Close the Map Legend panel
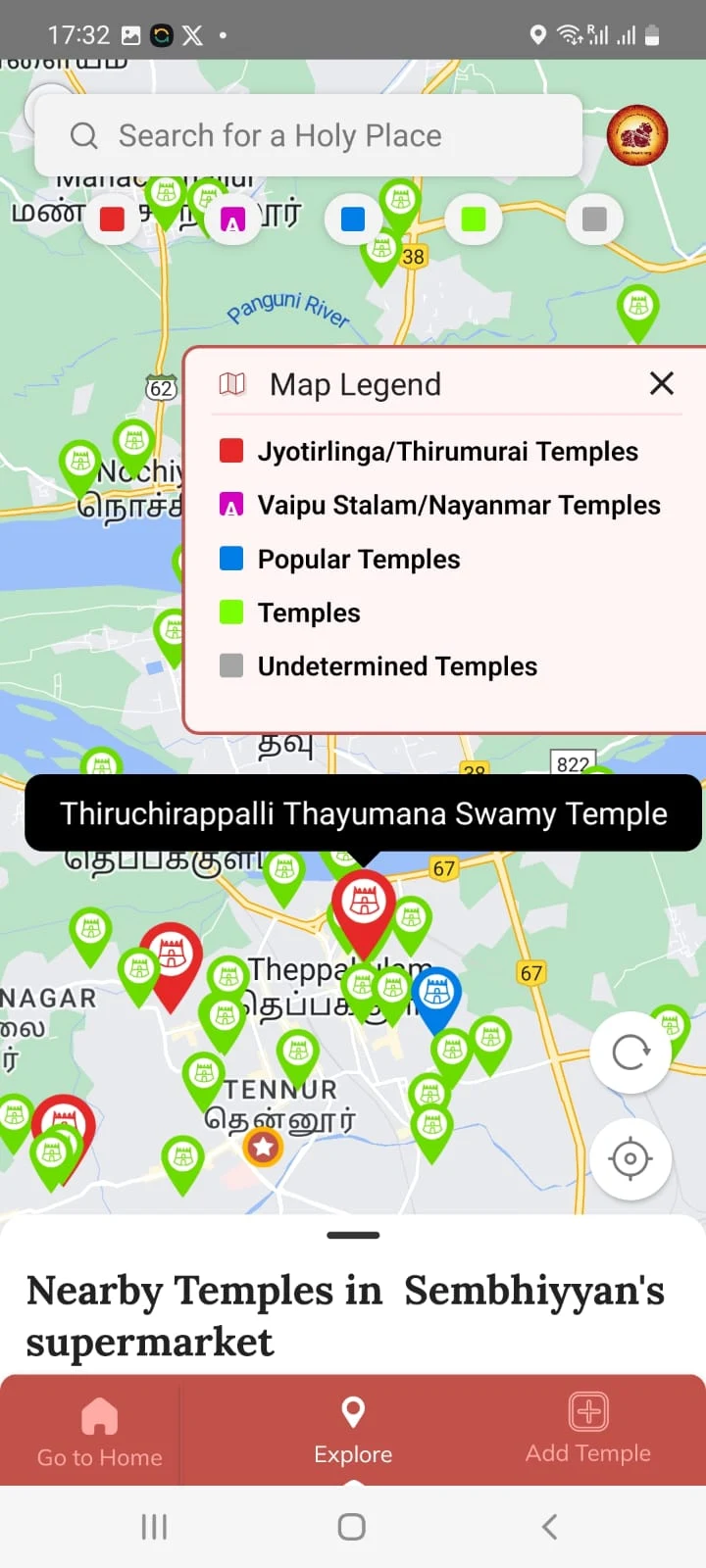Image resolution: width=706 pixels, height=1568 pixels. (x=662, y=383)
